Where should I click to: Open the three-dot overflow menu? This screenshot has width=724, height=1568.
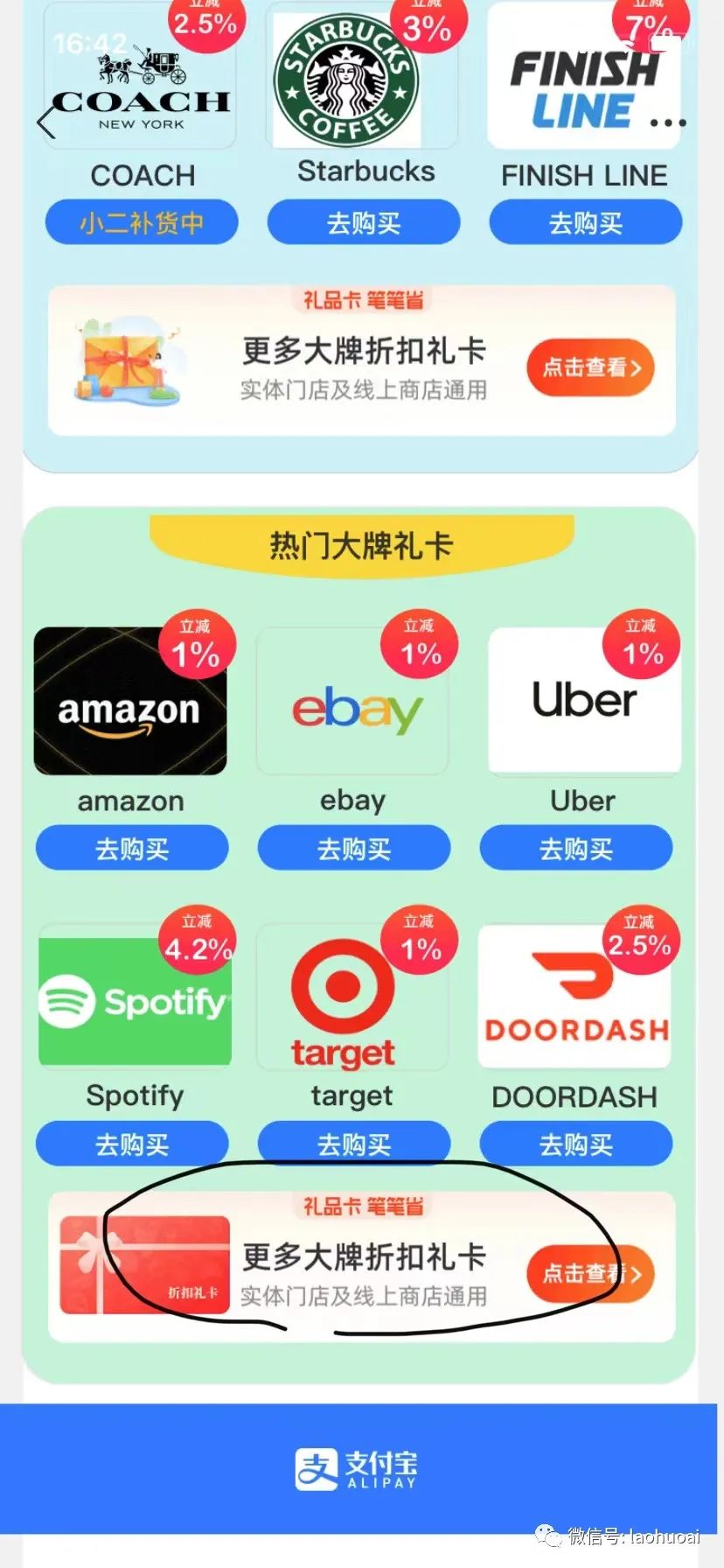[668, 123]
